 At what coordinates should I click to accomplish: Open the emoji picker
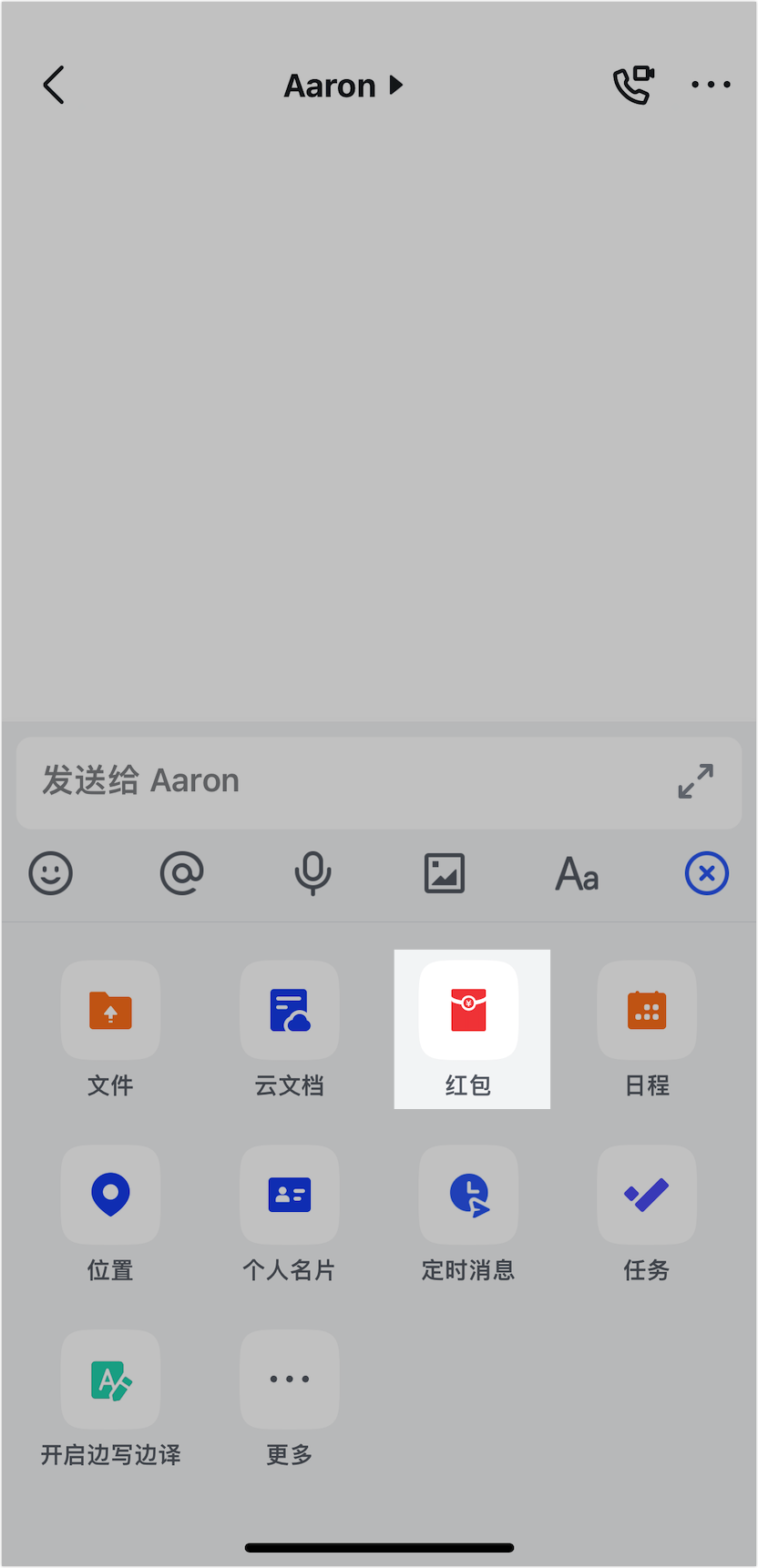click(x=51, y=874)
